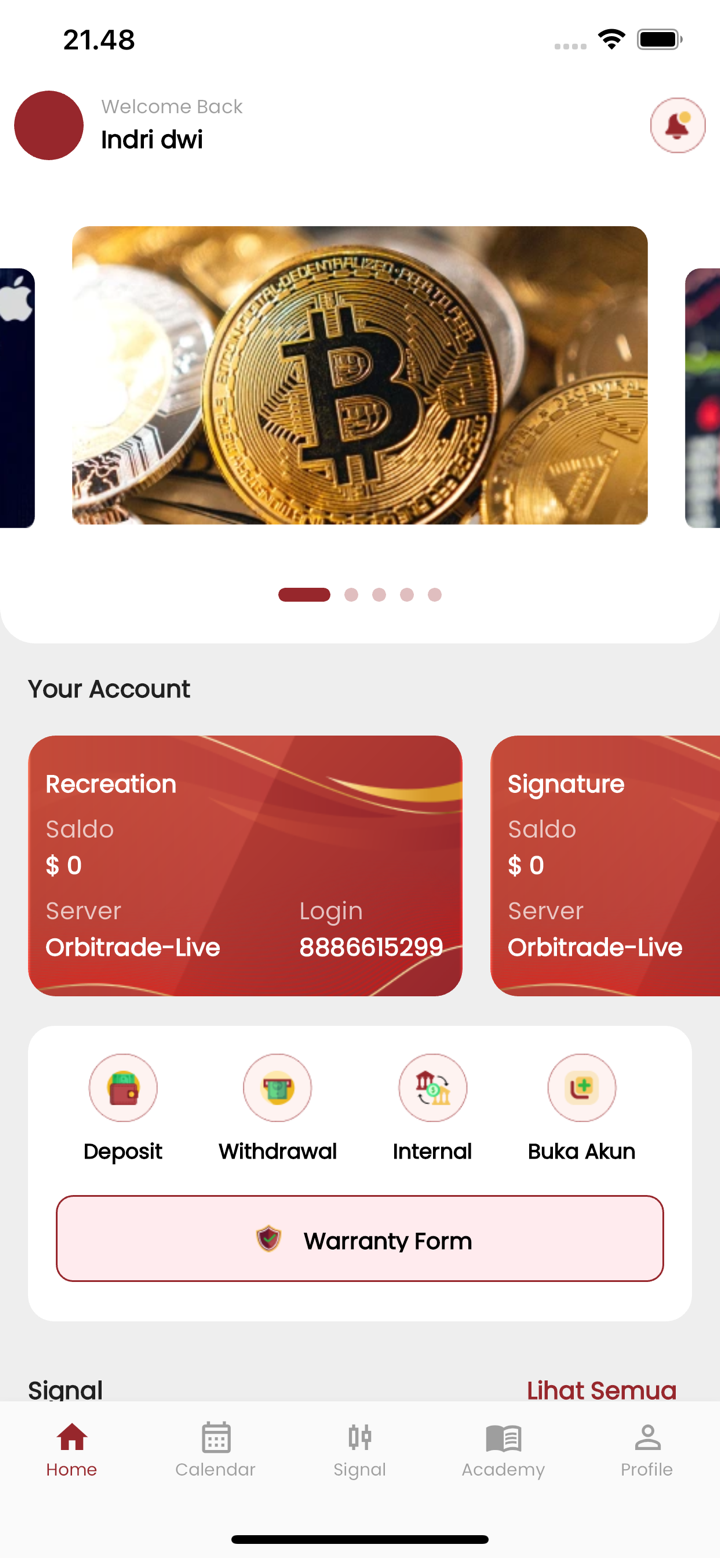Tap Lihat Semua for signals
720x1558 pixels.
tap(601, 1390)
